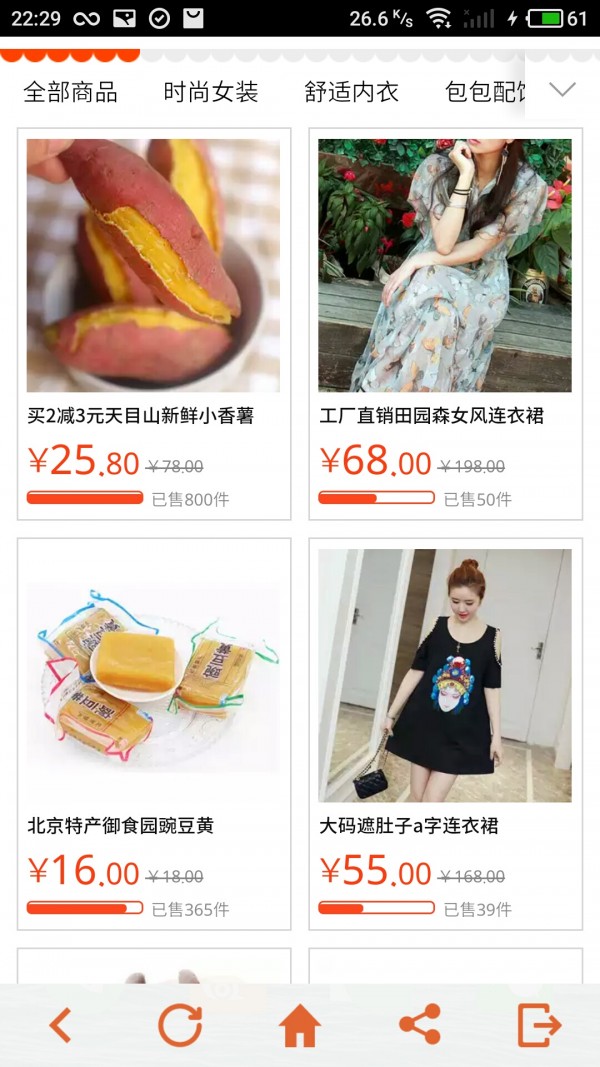This screenshot has height=1067, width=600.
Task: Share this page
Action: (x=420, y=1026)
